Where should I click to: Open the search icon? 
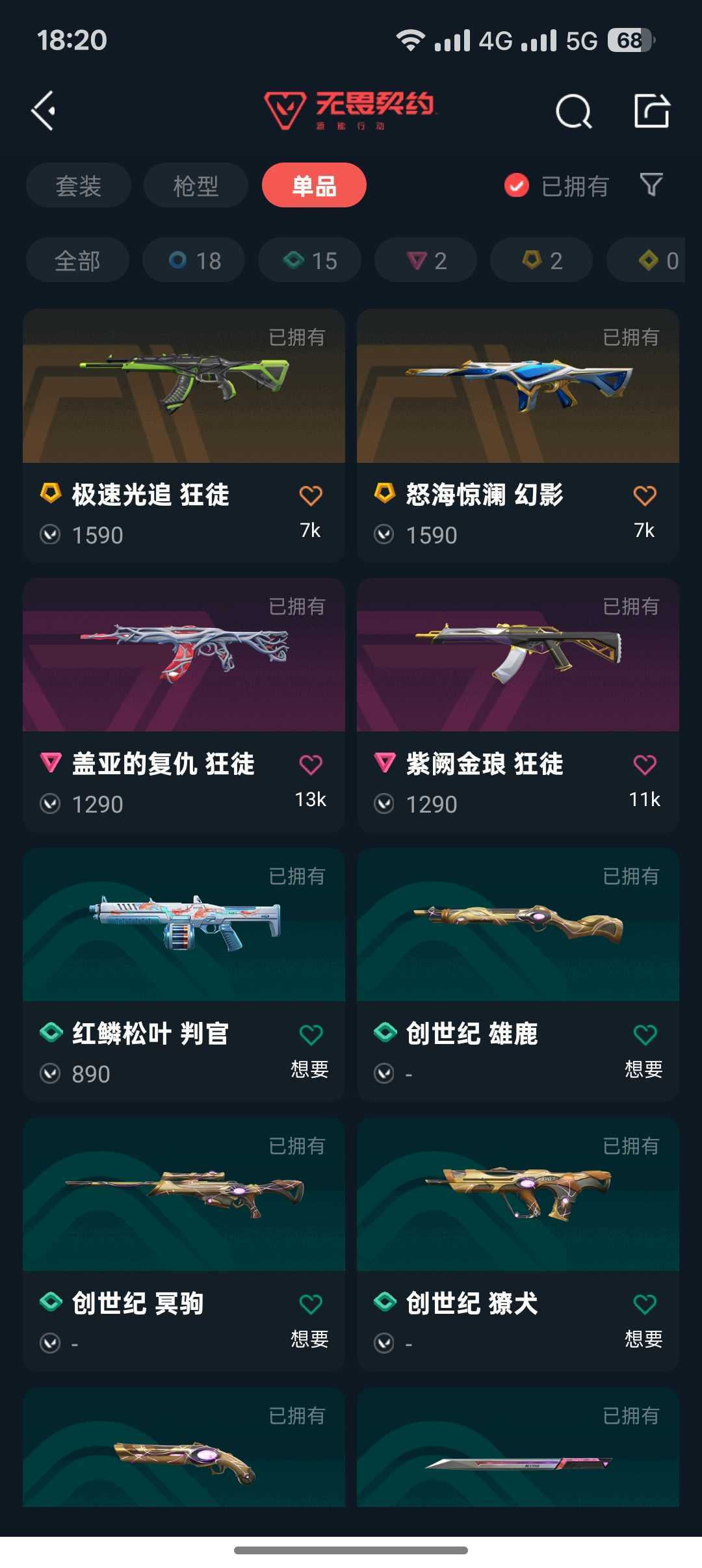(x=574, y=111)
